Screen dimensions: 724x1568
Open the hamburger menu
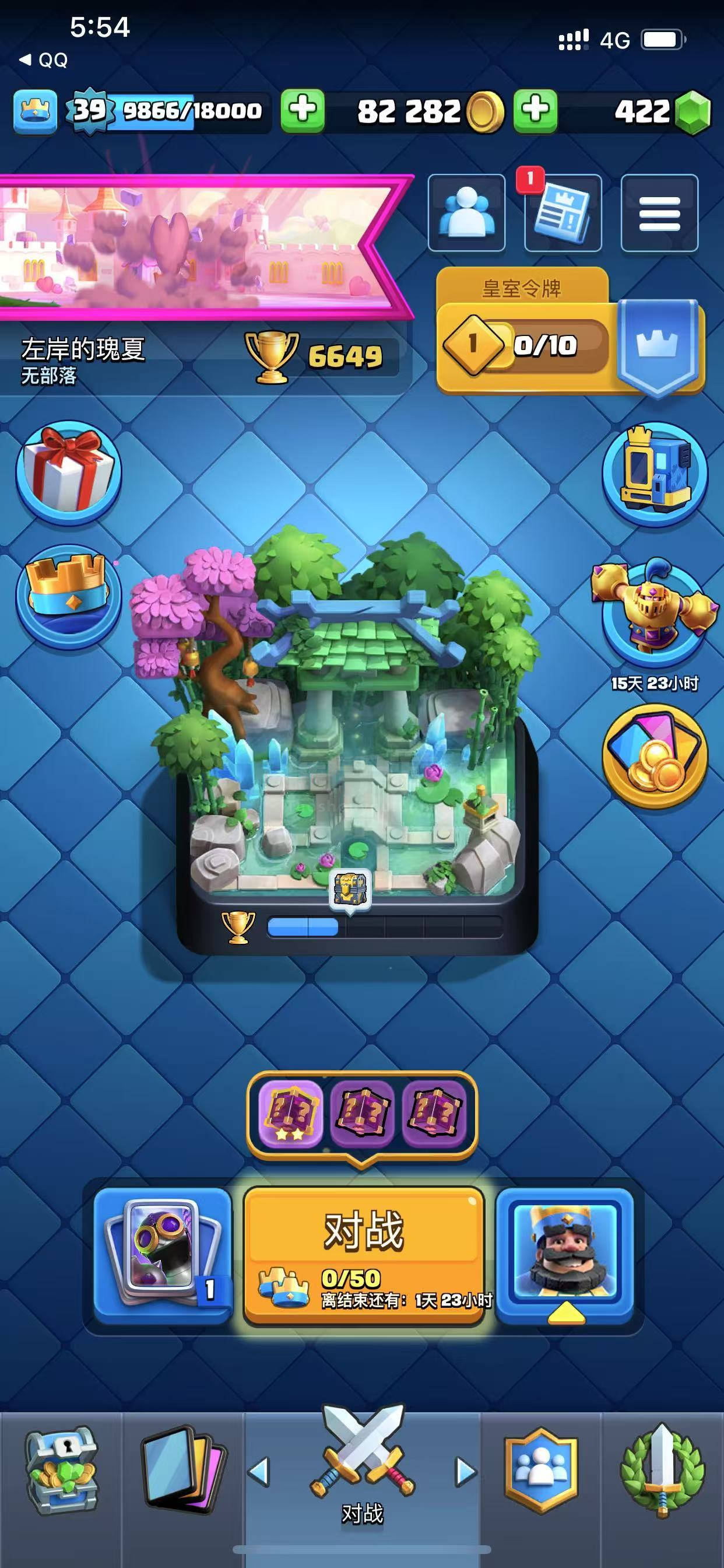pyautogui.click(x=659, y=213)
